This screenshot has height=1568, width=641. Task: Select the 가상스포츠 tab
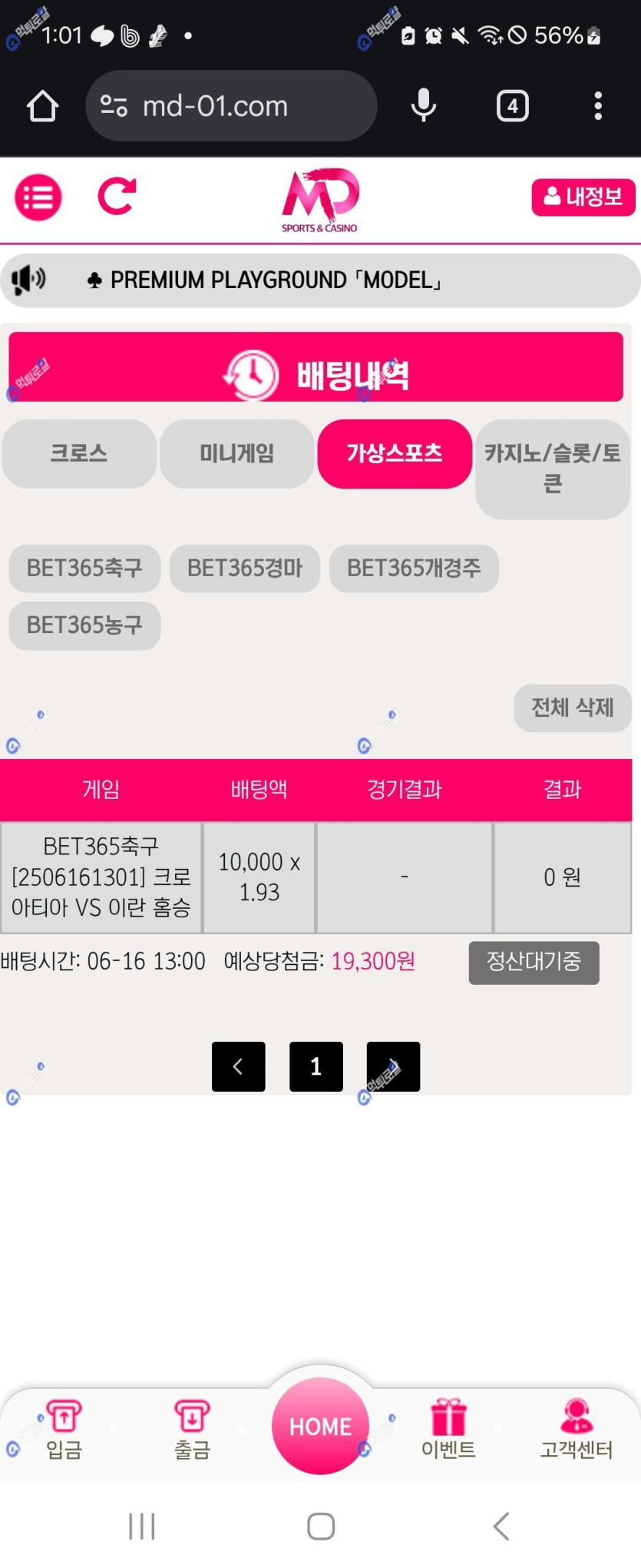[395, 453]
